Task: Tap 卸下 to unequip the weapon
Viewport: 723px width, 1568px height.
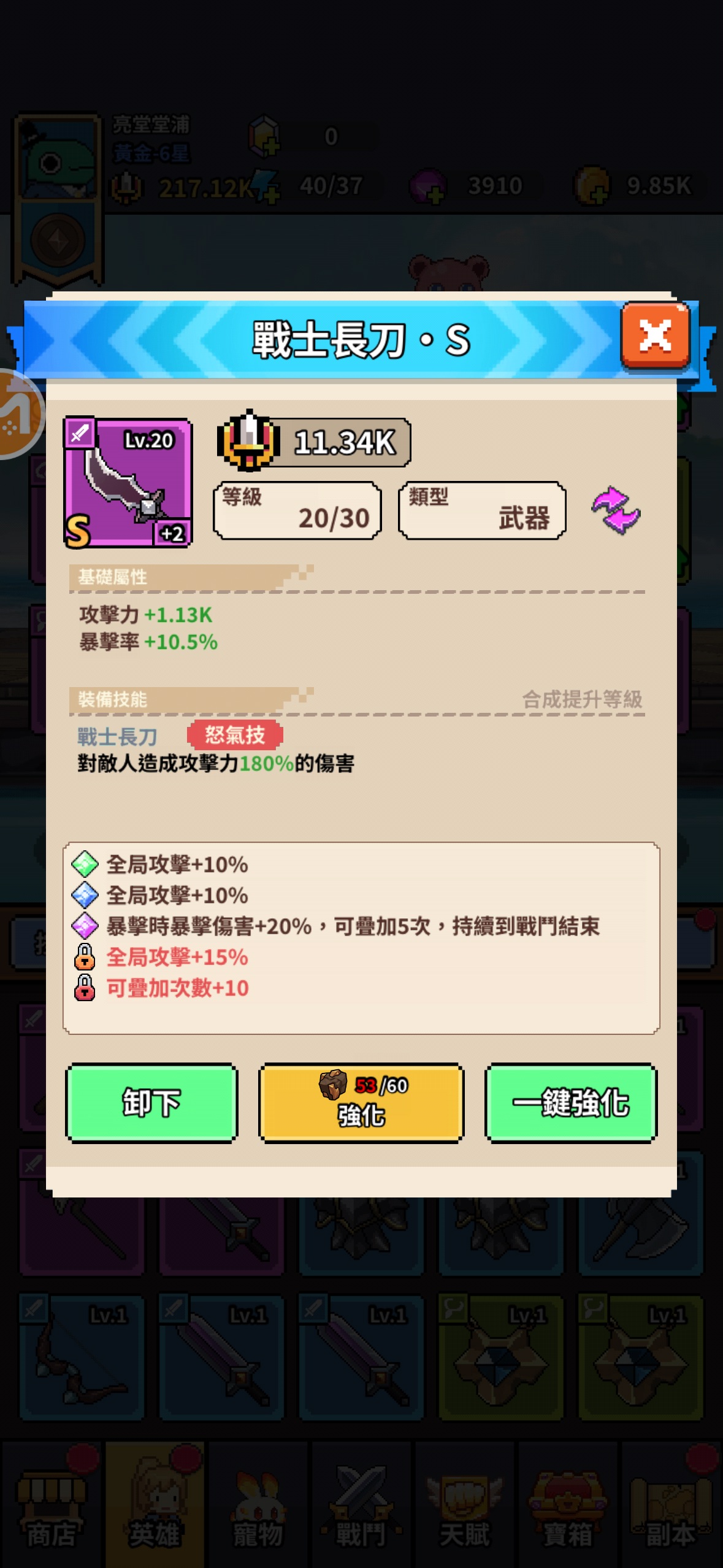Action: (151, 1103)
